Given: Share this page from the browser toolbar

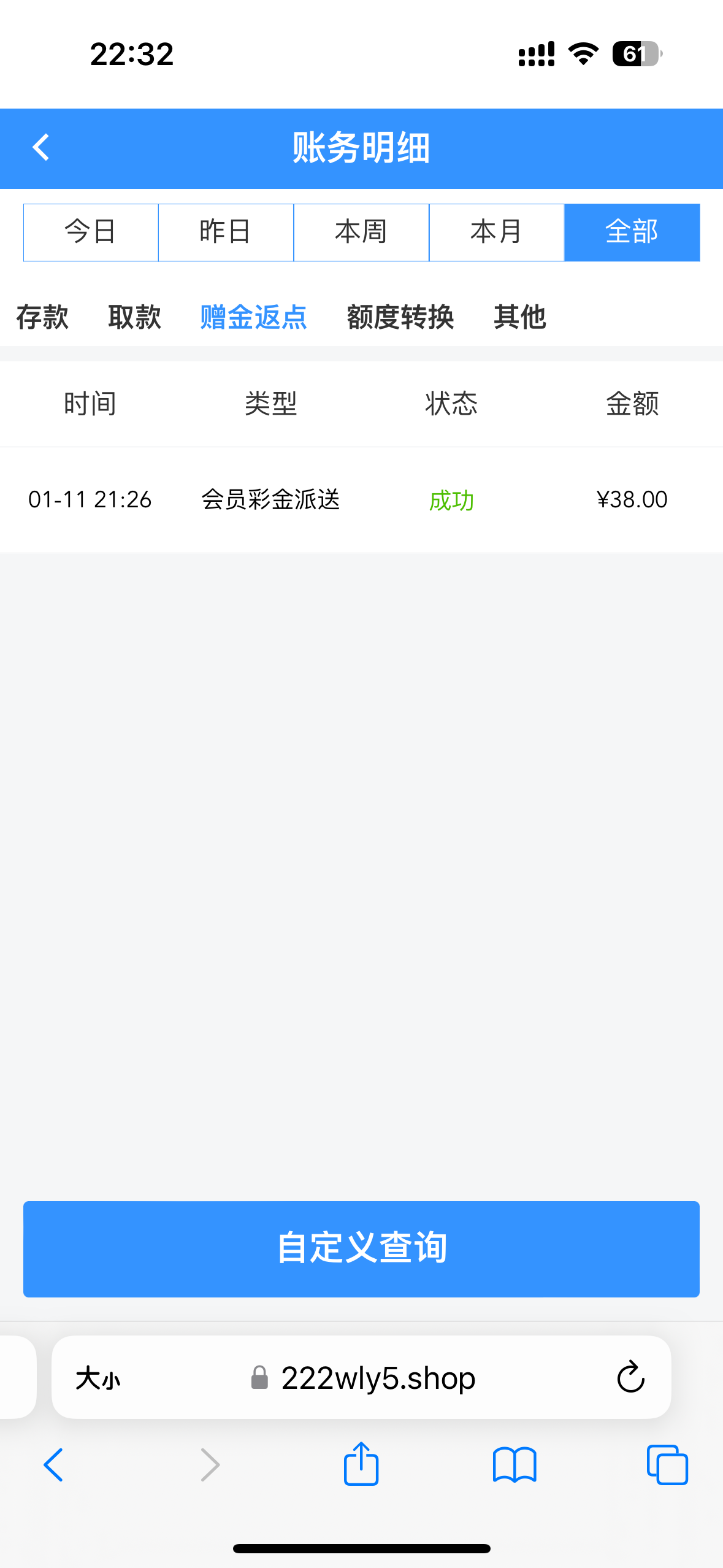Looking at the screenshot, I should pyautogui.click(x=361, y=1465).
